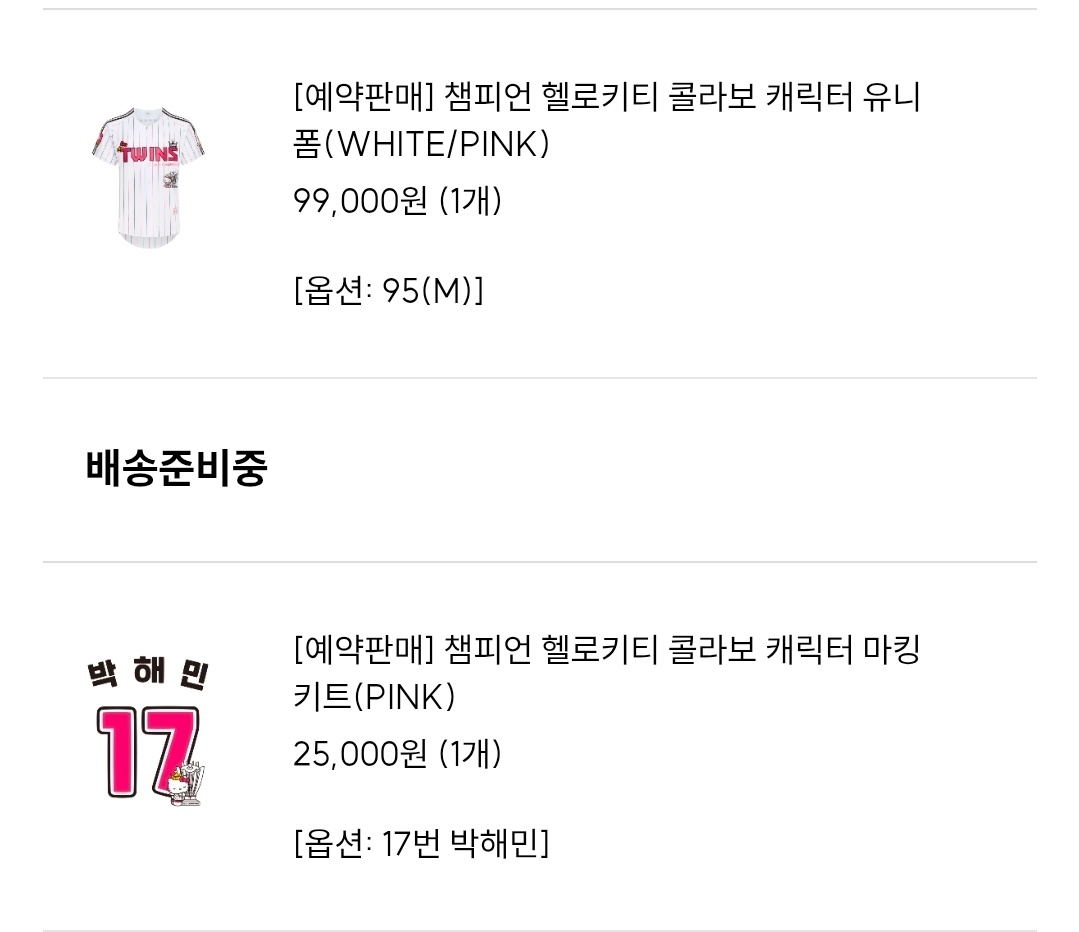Image resolution: width=1079 pixels, height=932 pixels.
Task: Tap the white pinstripe jersey thumbnail
Action: 148,176
